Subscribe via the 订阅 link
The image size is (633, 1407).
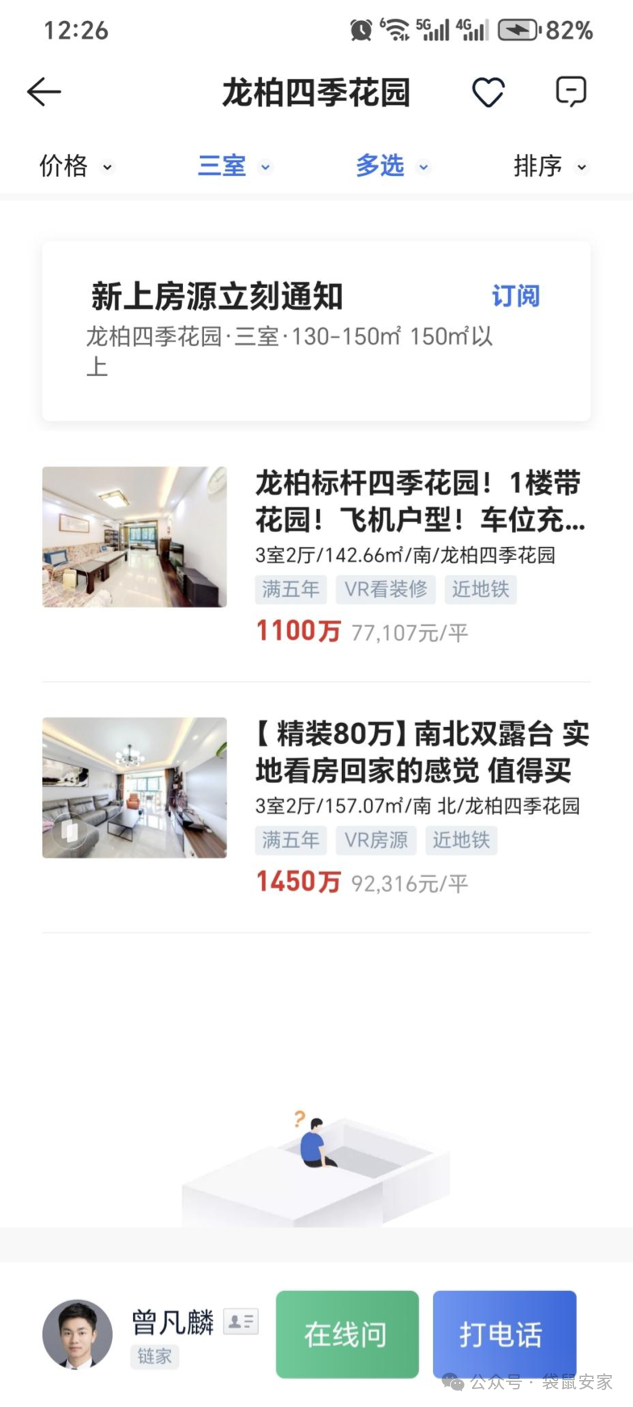click(515, 296)
